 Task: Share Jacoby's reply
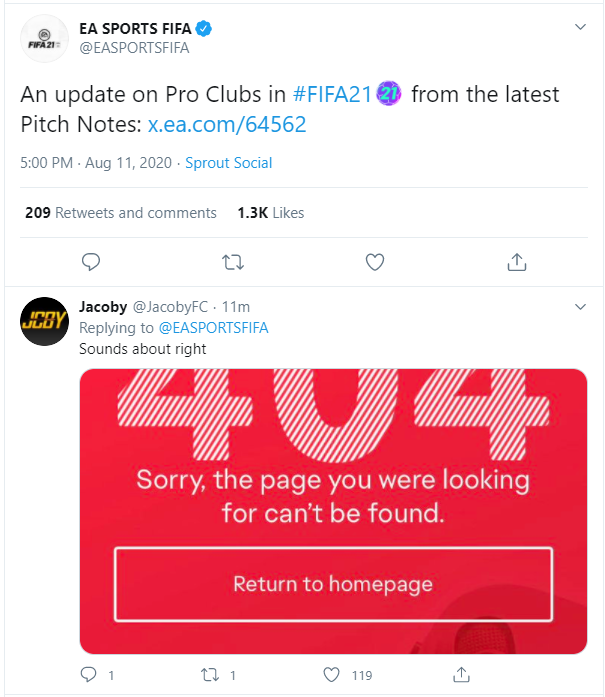coord(462,675)
